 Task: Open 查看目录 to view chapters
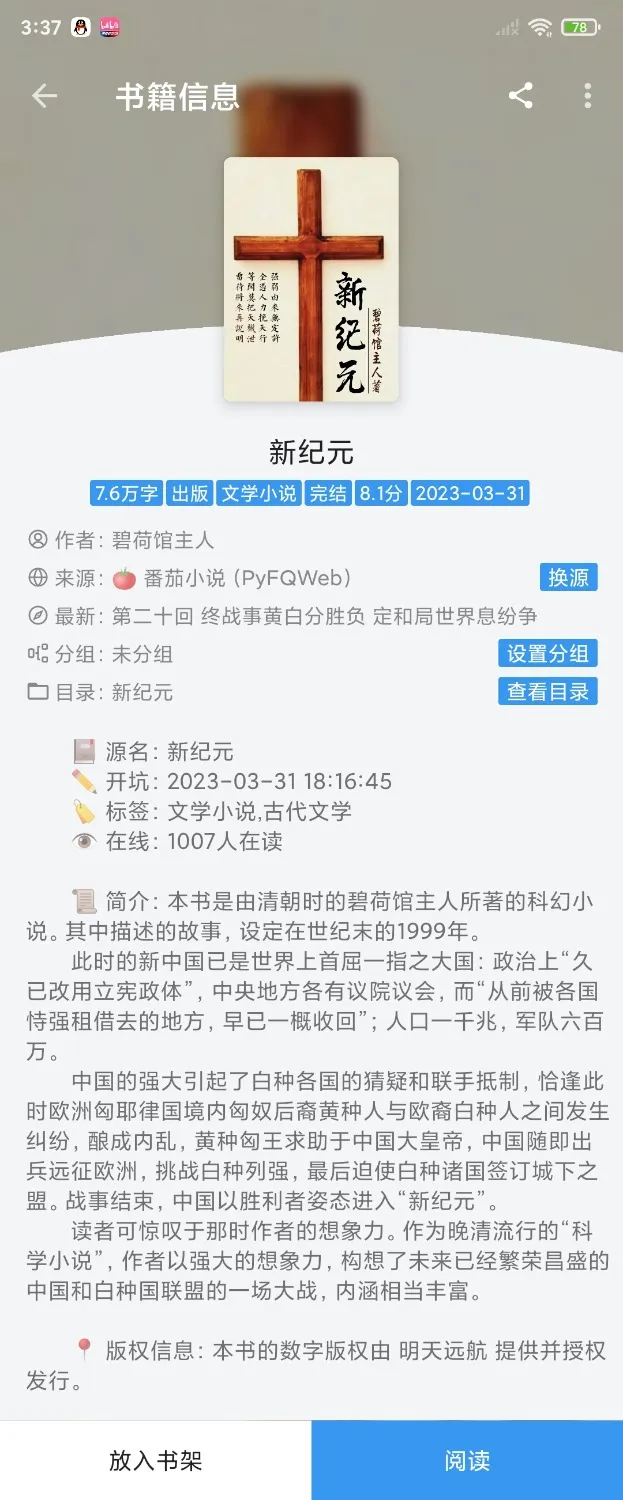coord(547,691)
